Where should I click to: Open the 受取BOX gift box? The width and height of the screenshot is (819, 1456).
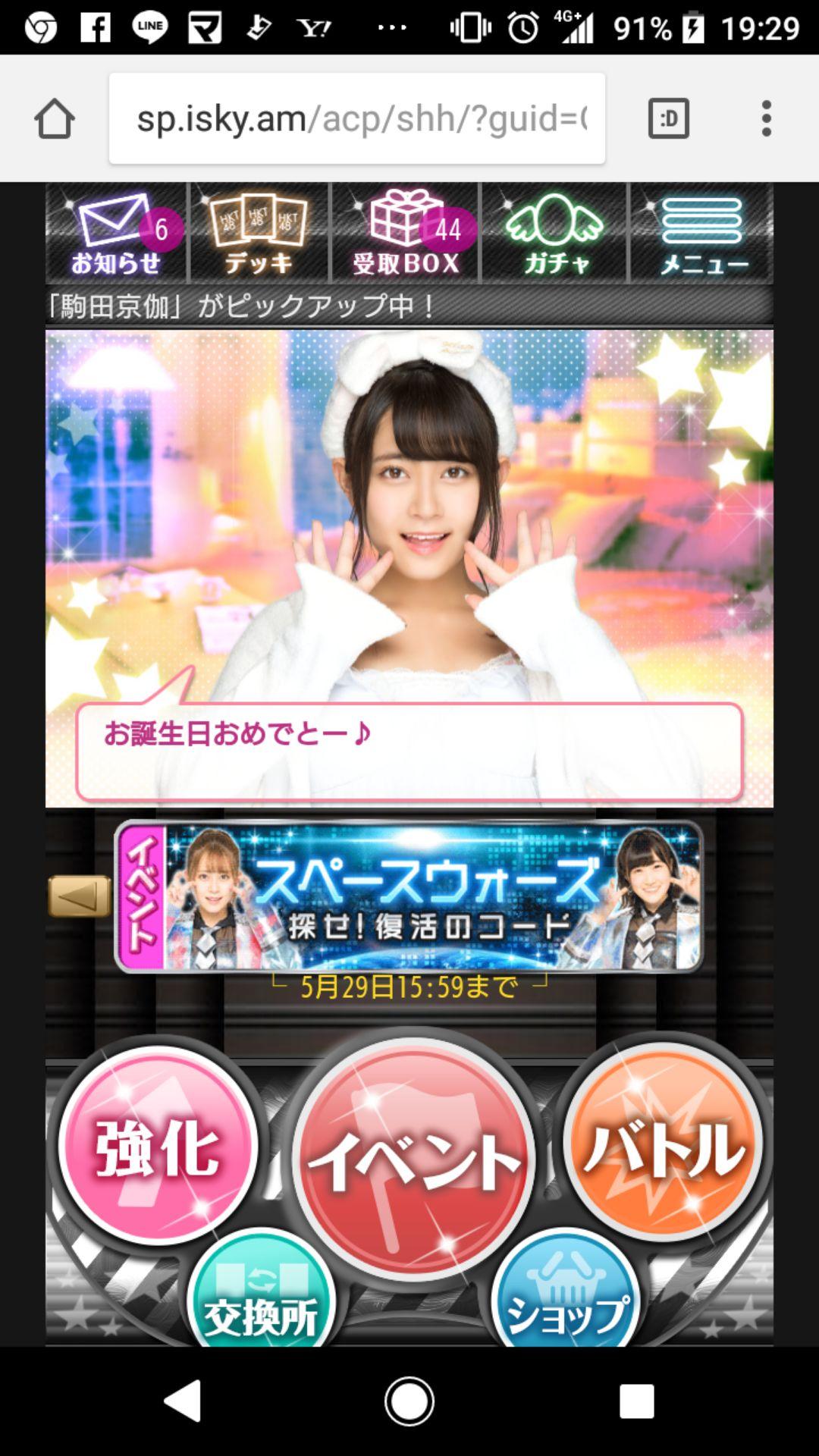pos(405,233)
